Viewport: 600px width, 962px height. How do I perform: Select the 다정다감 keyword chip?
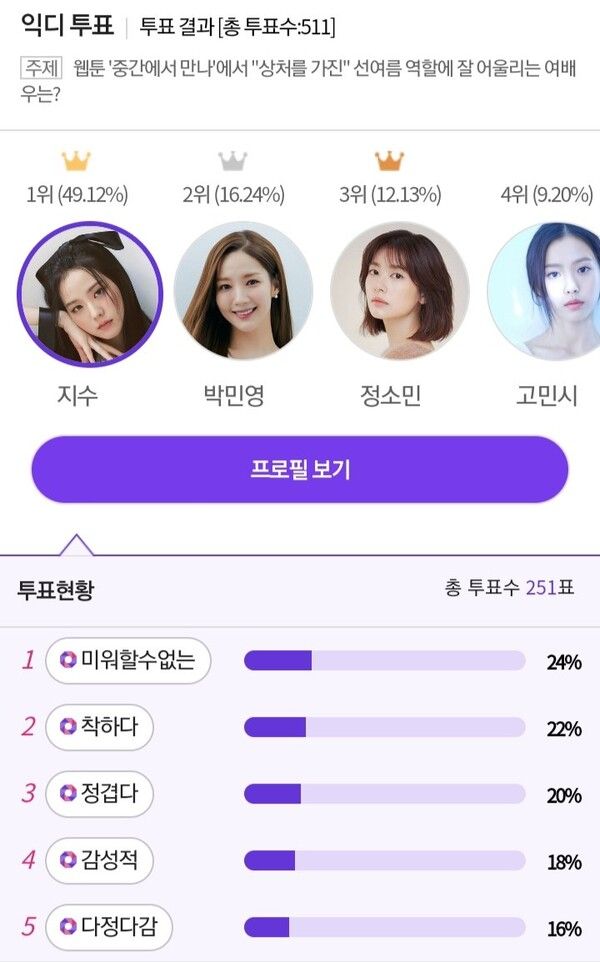[x=109, y=928]
